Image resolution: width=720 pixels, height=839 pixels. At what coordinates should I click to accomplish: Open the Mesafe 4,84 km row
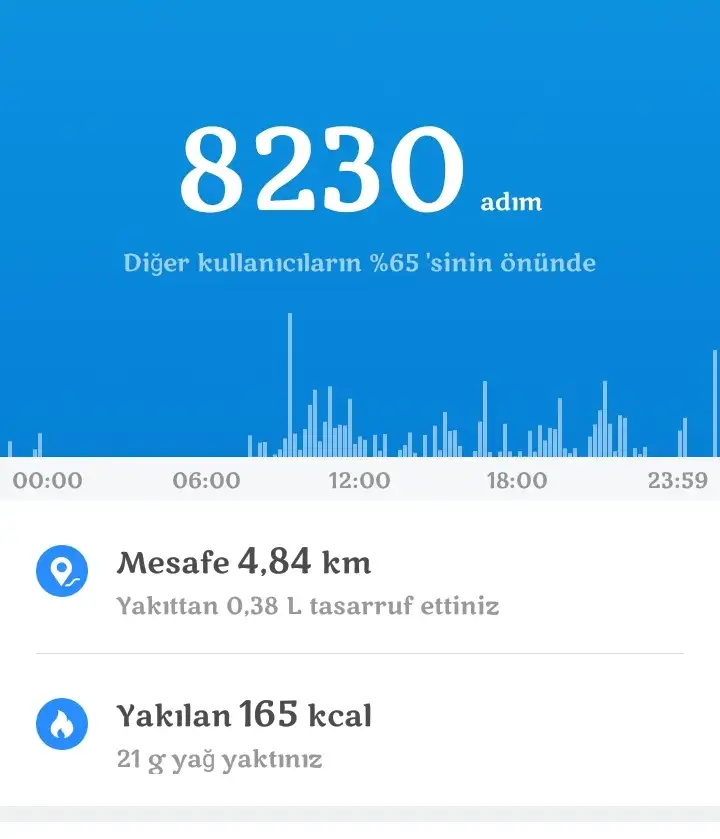point(360,580)
